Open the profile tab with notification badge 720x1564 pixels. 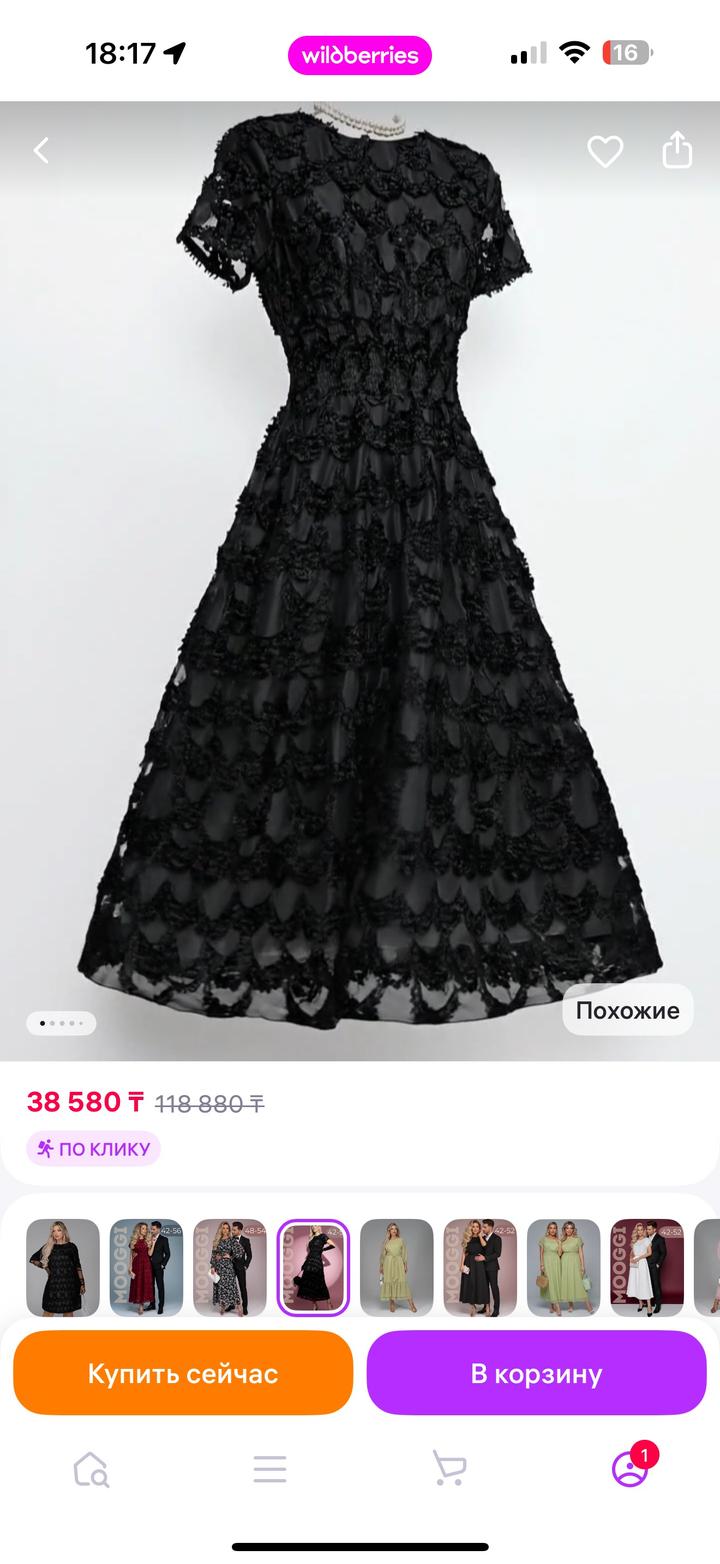click(630, 1469)
